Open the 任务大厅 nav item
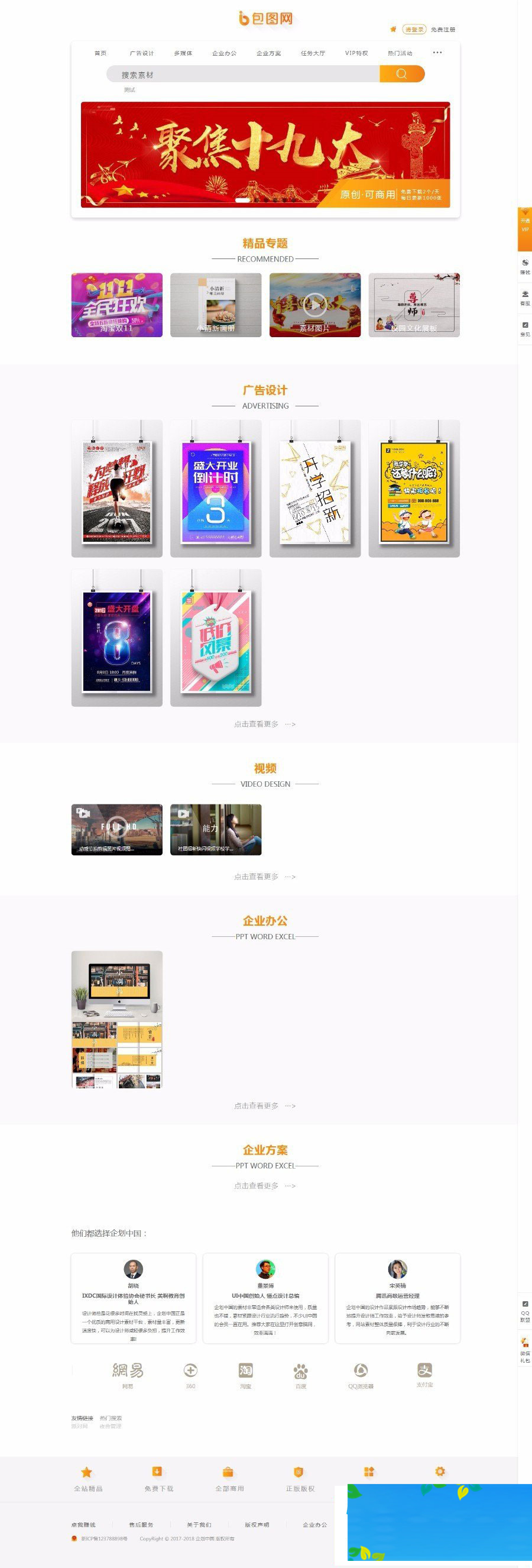This screenshot has height=1568, width=532. click(x=313, y=54)
